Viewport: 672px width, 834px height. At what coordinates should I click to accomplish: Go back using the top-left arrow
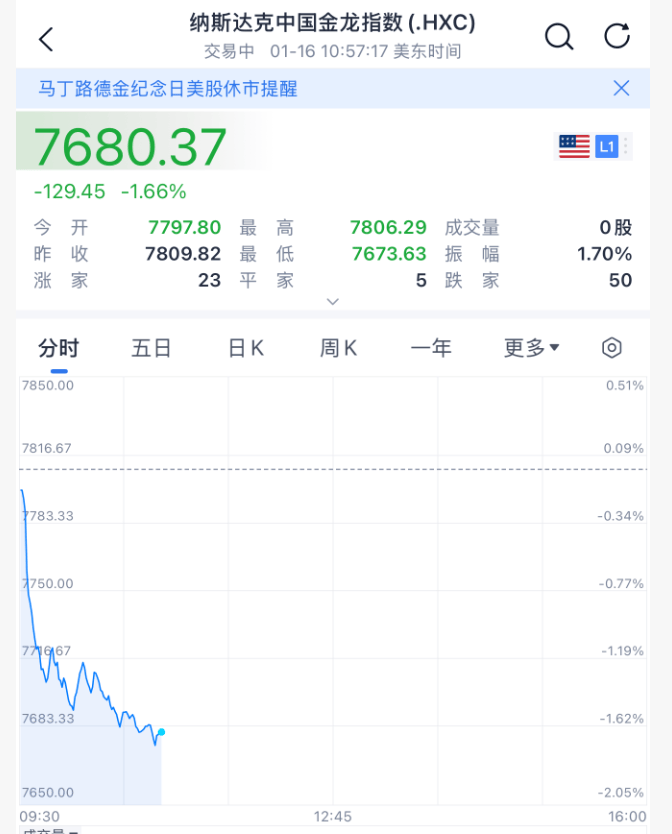pos(46,39)
